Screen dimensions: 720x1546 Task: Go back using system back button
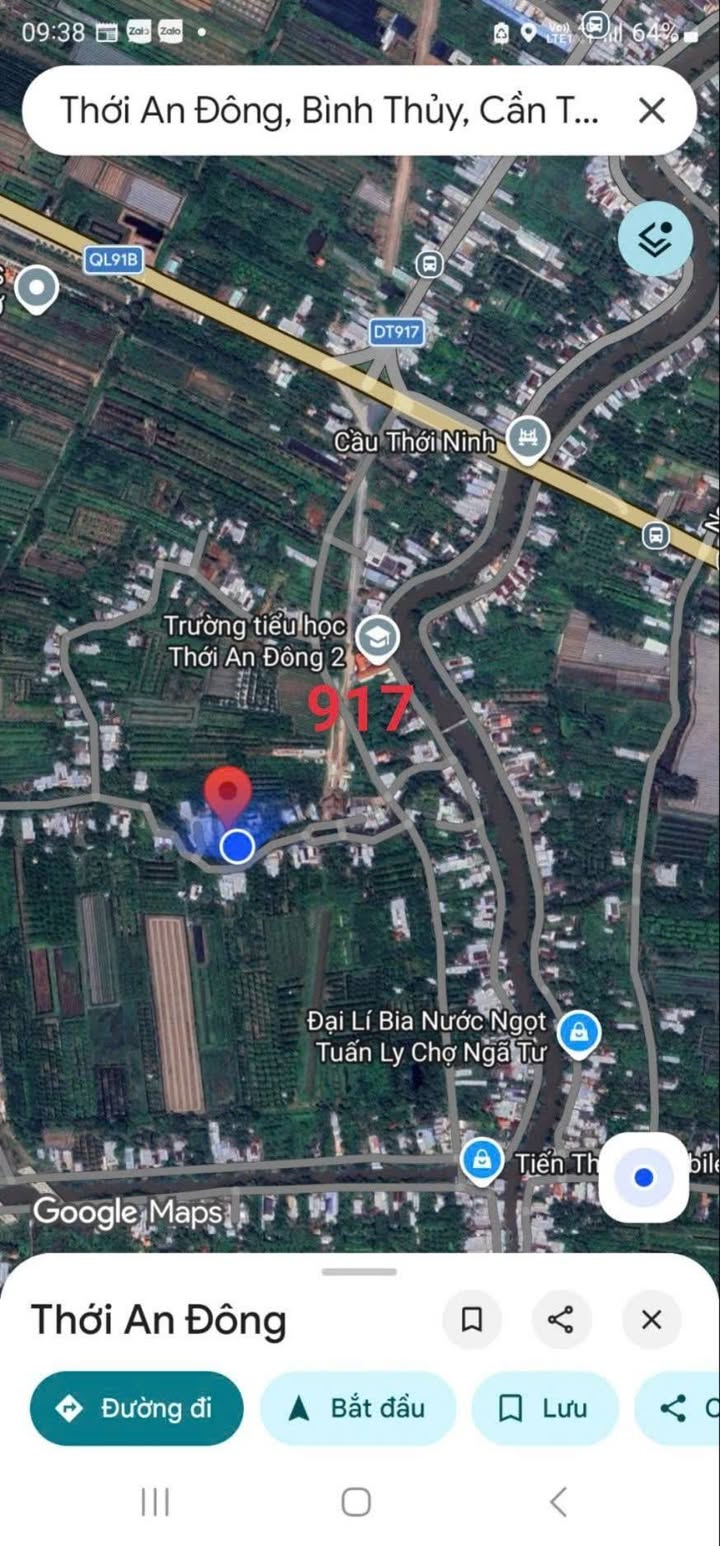558,1501
